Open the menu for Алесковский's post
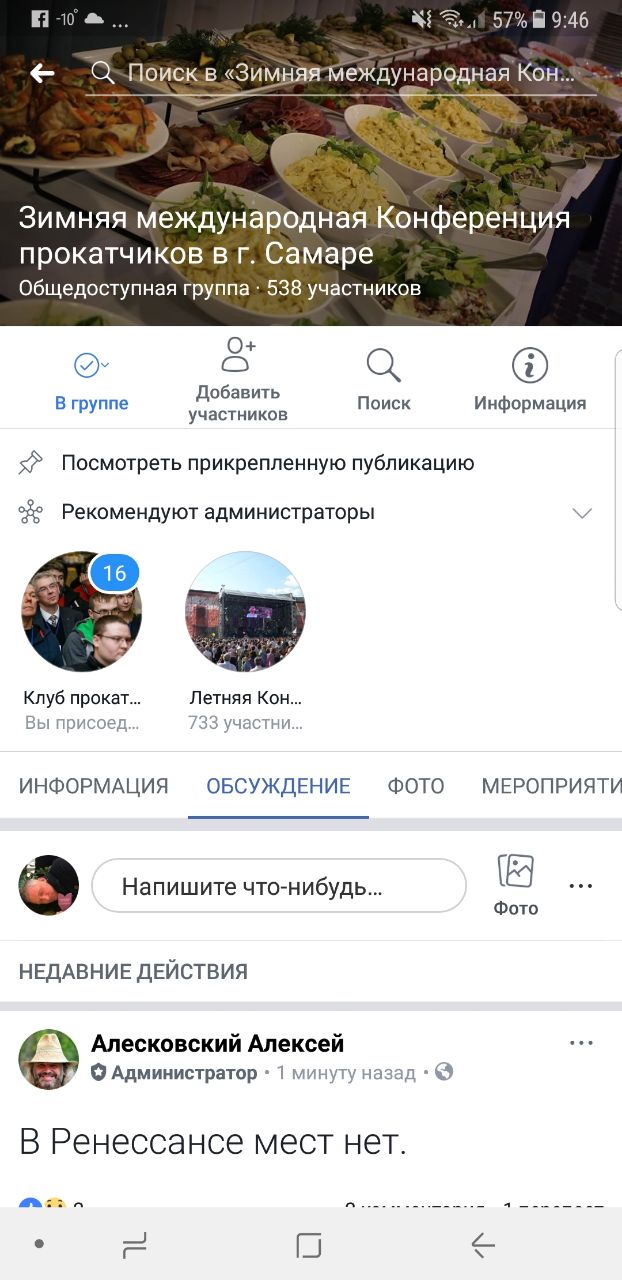622x1280 pixels. coord(581,1043)
